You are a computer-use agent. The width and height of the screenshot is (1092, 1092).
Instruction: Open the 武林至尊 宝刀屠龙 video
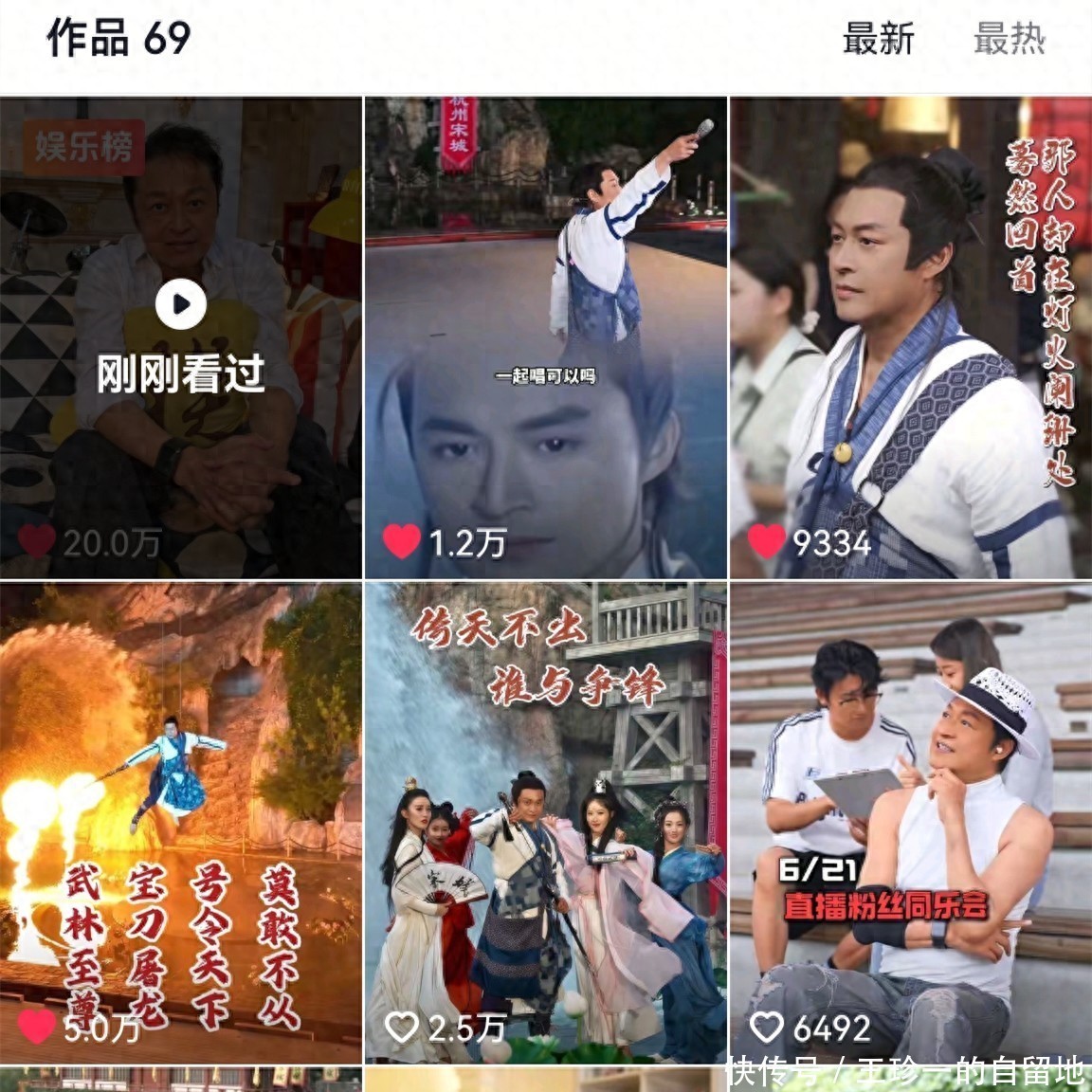pos(180,823)
